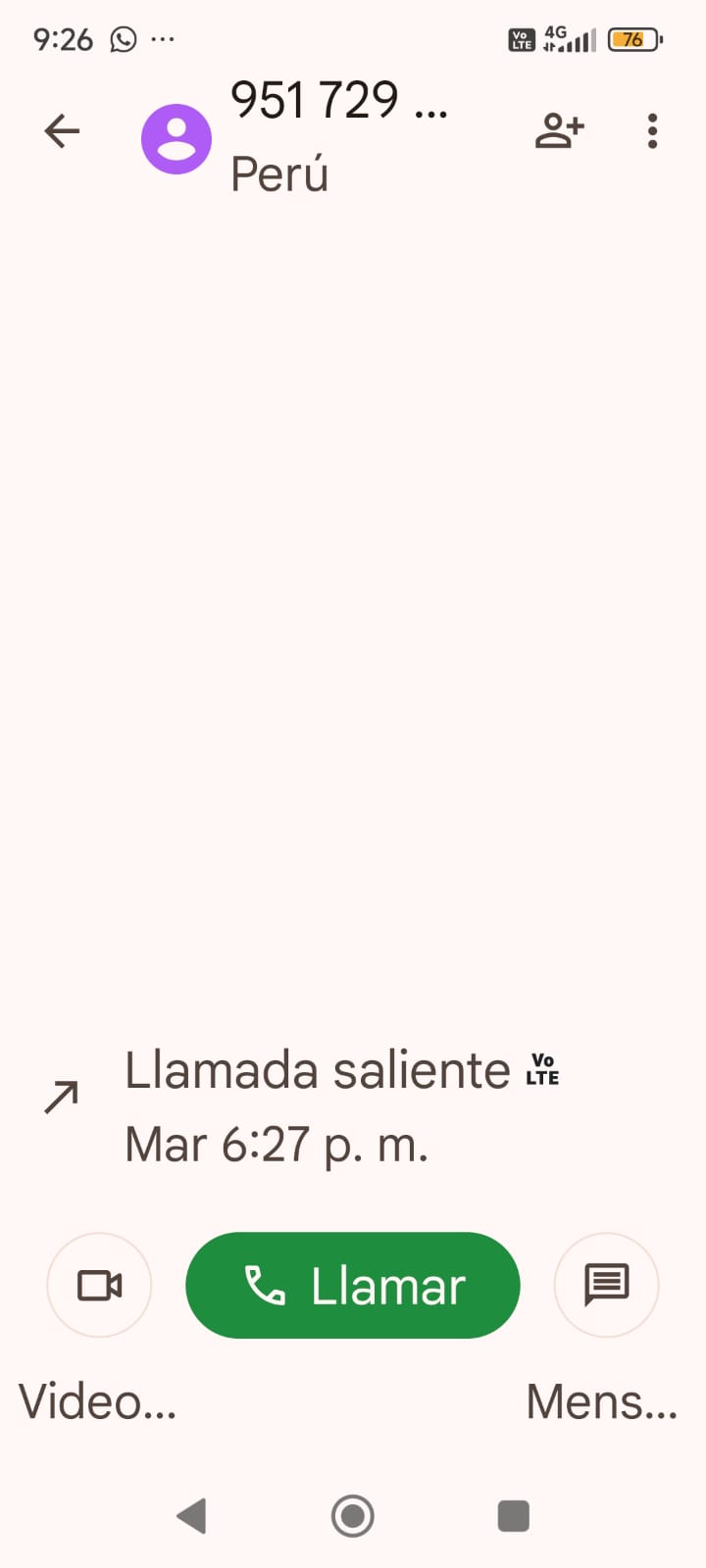Tap the purple contact avatar
The image size is (706, 1568).
pyautogui.click(x=176, y=138)
